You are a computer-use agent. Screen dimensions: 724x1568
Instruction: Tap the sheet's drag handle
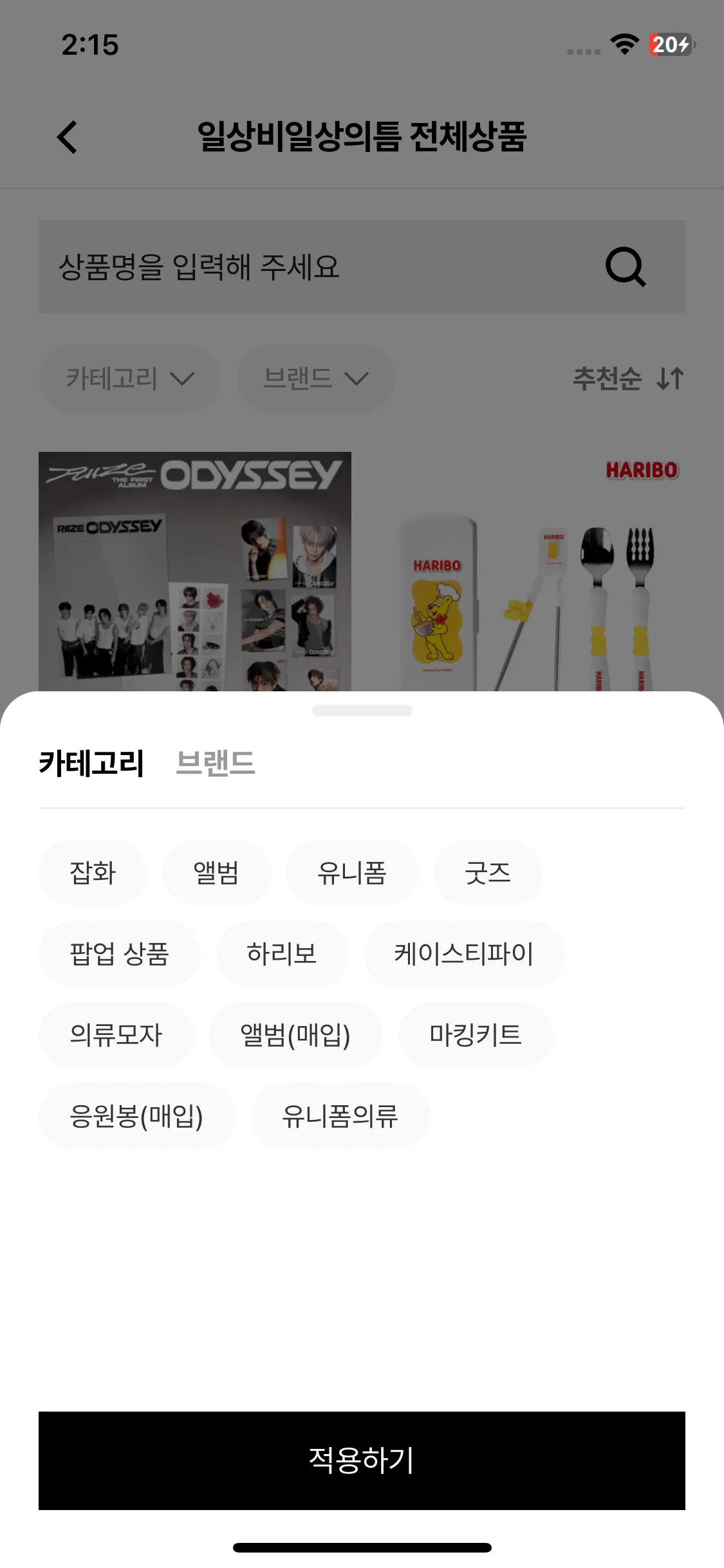point(362,711)
